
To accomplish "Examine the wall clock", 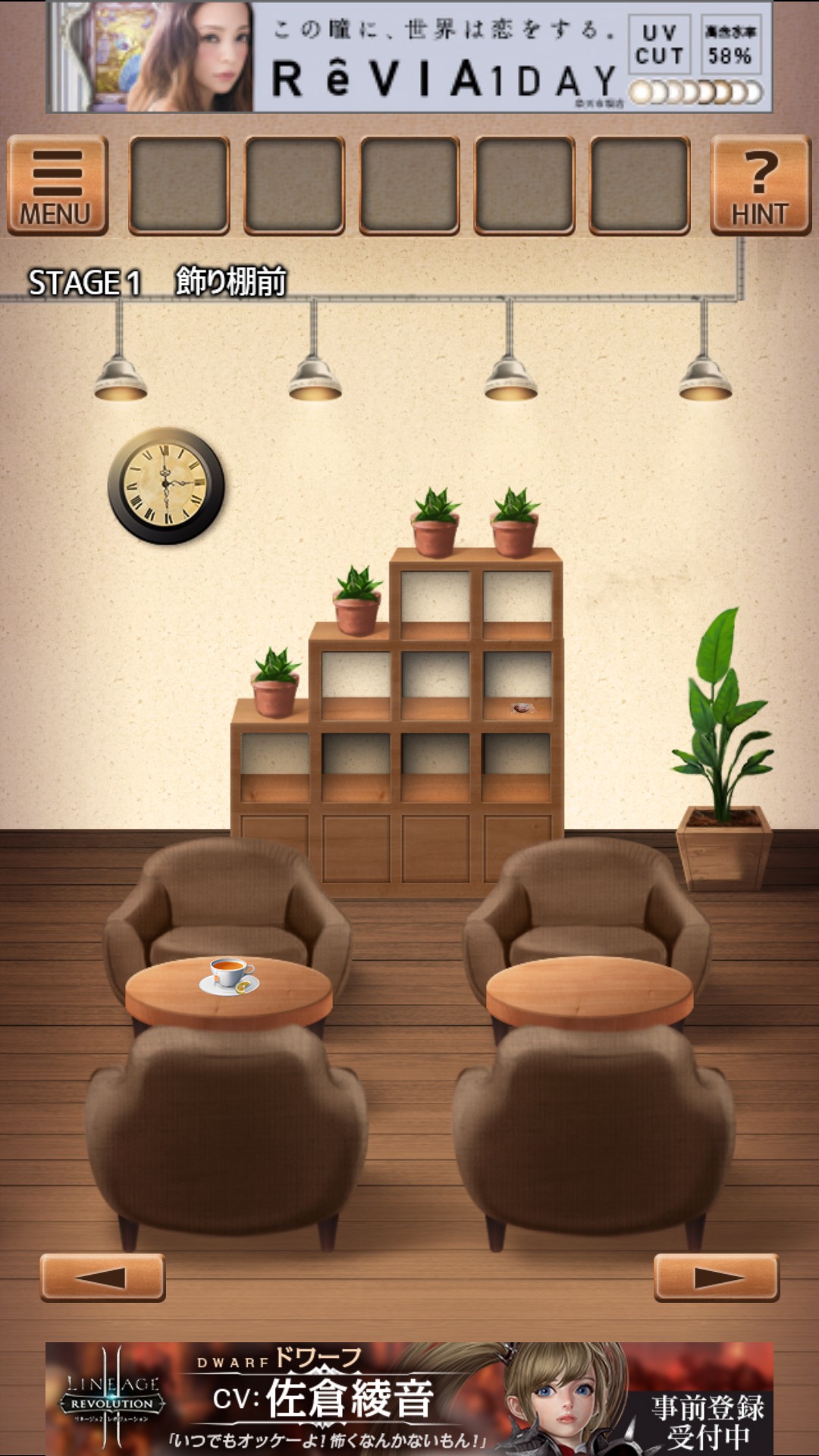I will [166, 486].
